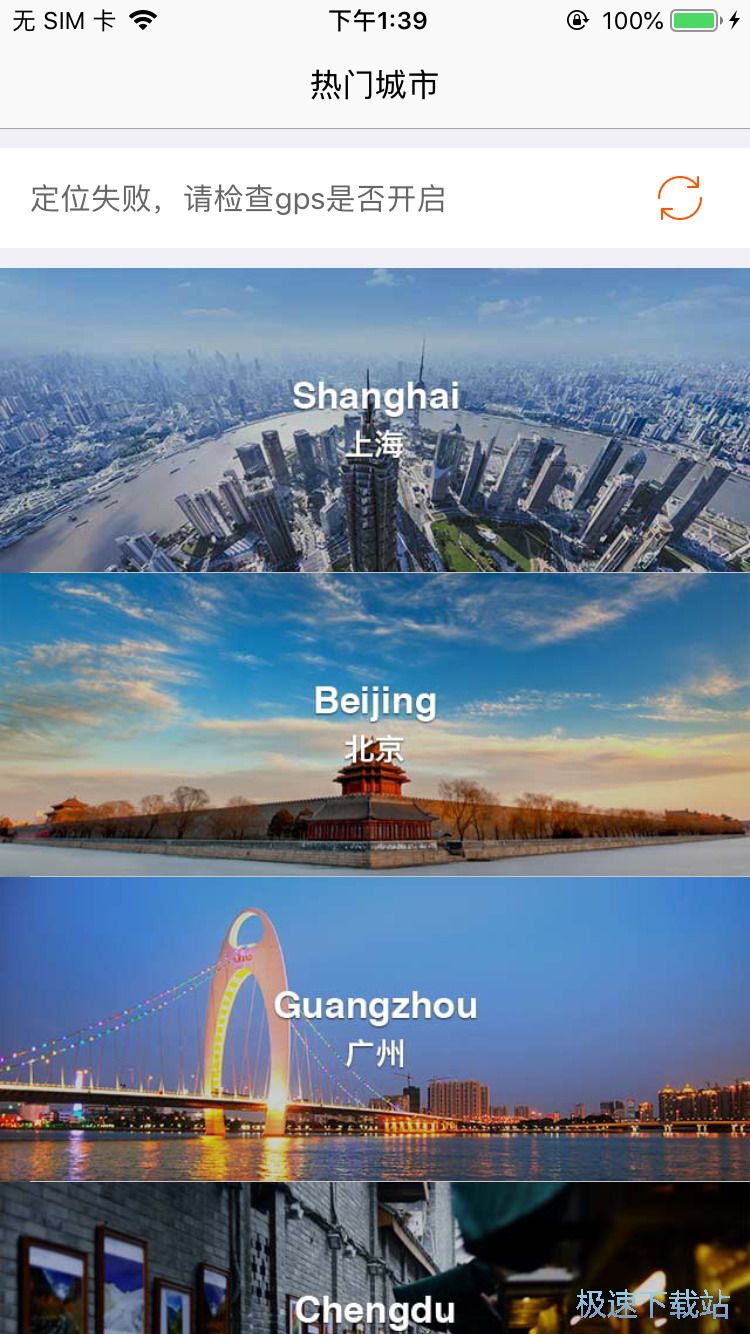Open the Shanghai city card
Screen dimensions: 750x1334
375,420
